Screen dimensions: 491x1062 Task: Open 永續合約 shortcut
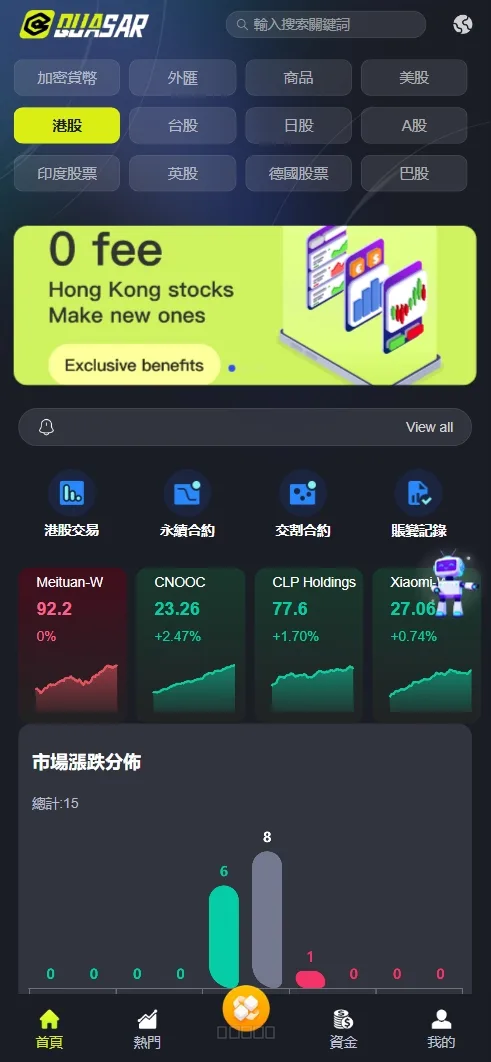[188, 505]
